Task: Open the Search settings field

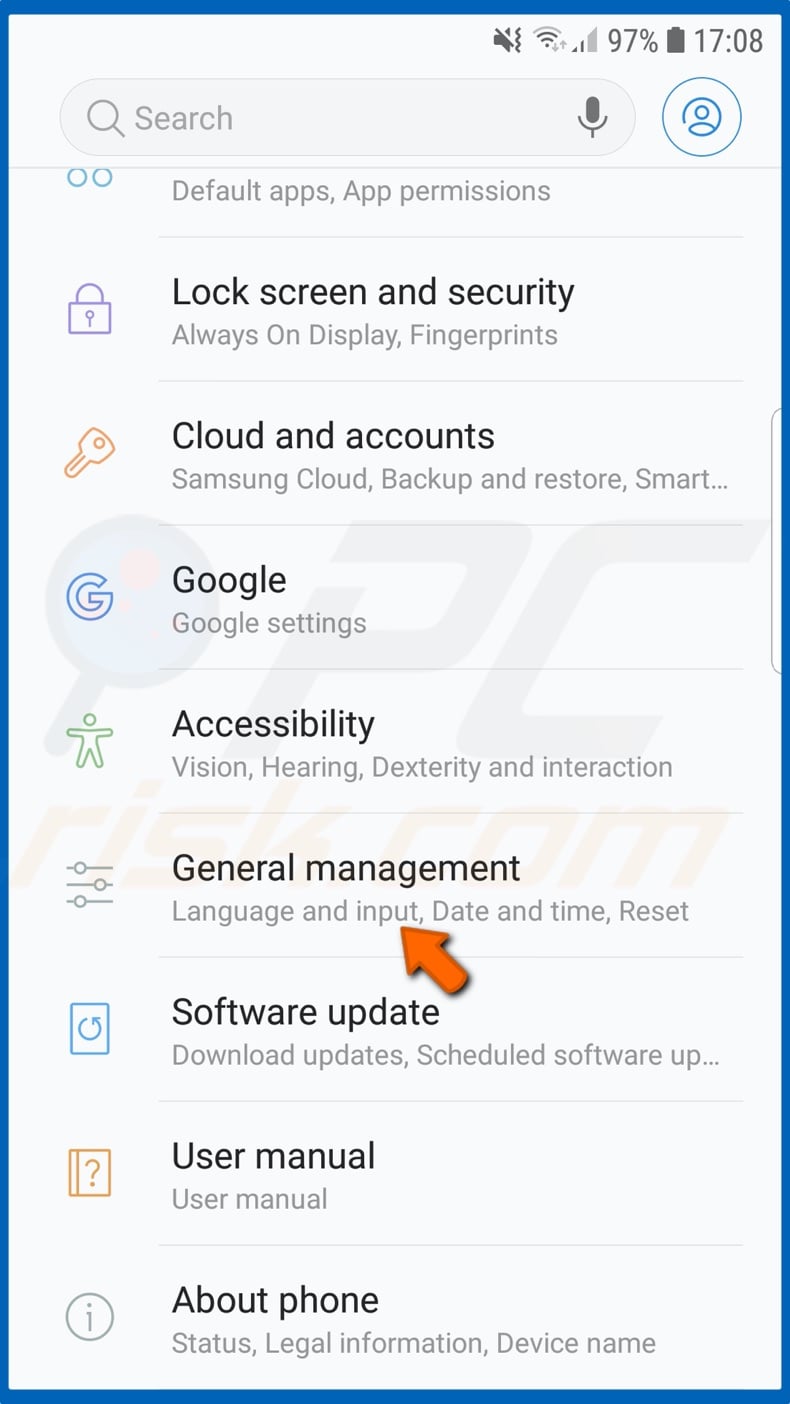Action: 320,118
